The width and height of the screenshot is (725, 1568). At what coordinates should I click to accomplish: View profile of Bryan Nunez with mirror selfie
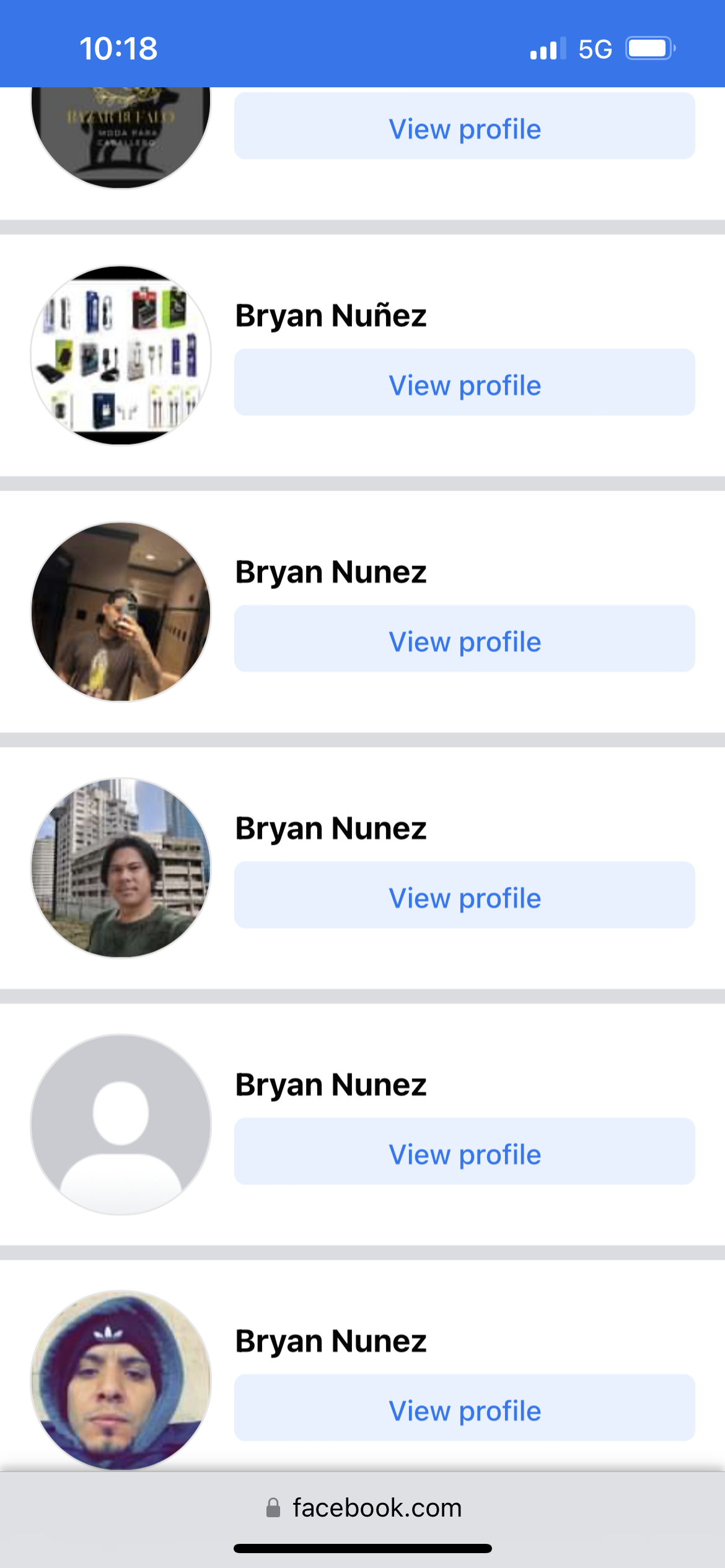(x=464, y=639)
